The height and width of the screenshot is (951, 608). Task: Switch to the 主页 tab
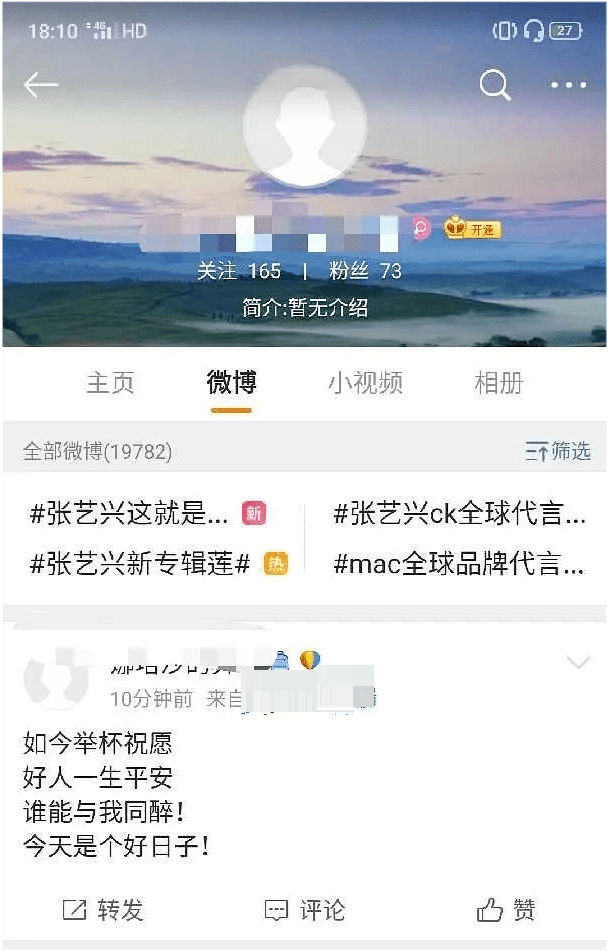click(110, 383)
